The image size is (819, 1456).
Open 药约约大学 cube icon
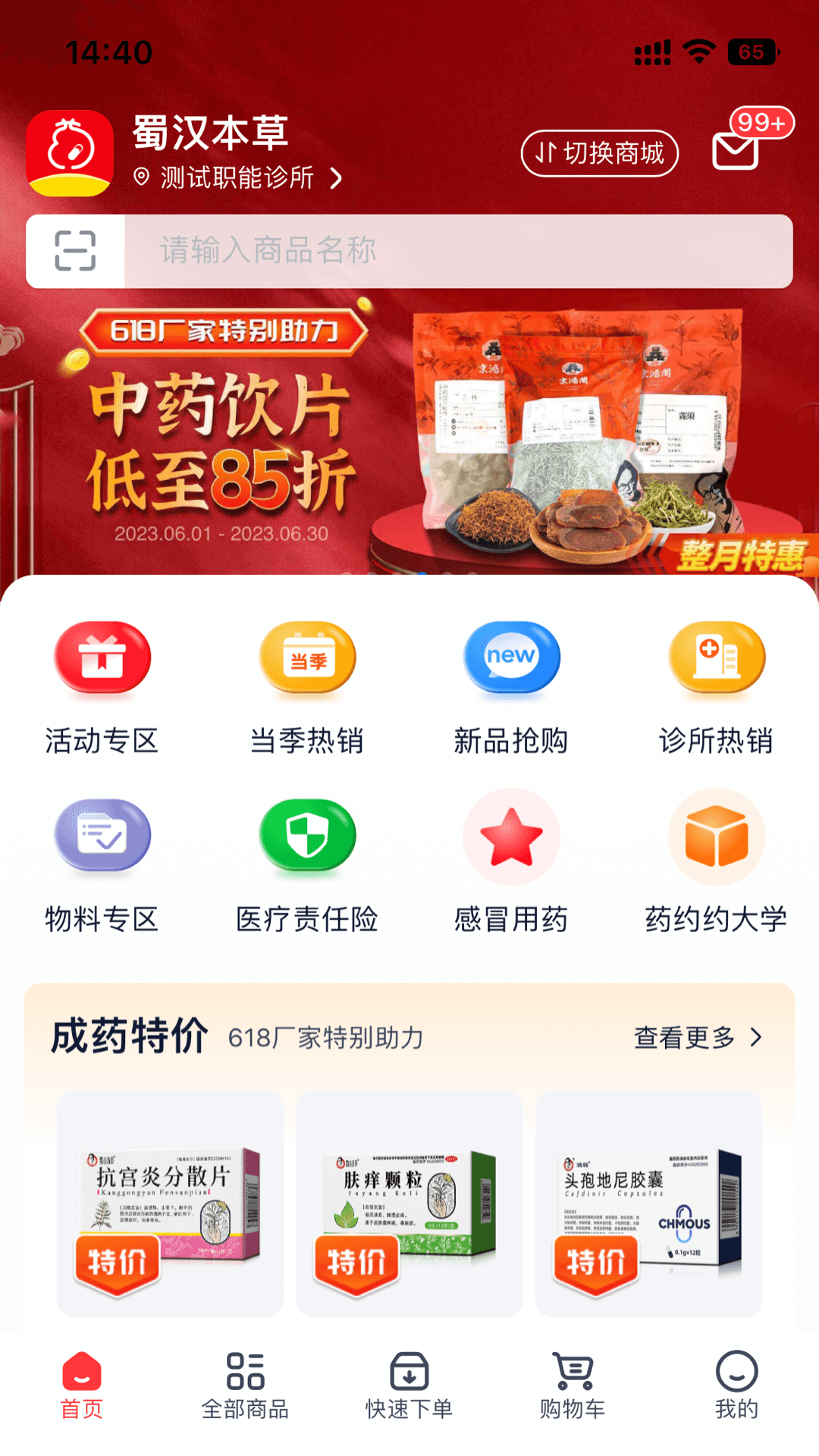(x=717, y=836)
